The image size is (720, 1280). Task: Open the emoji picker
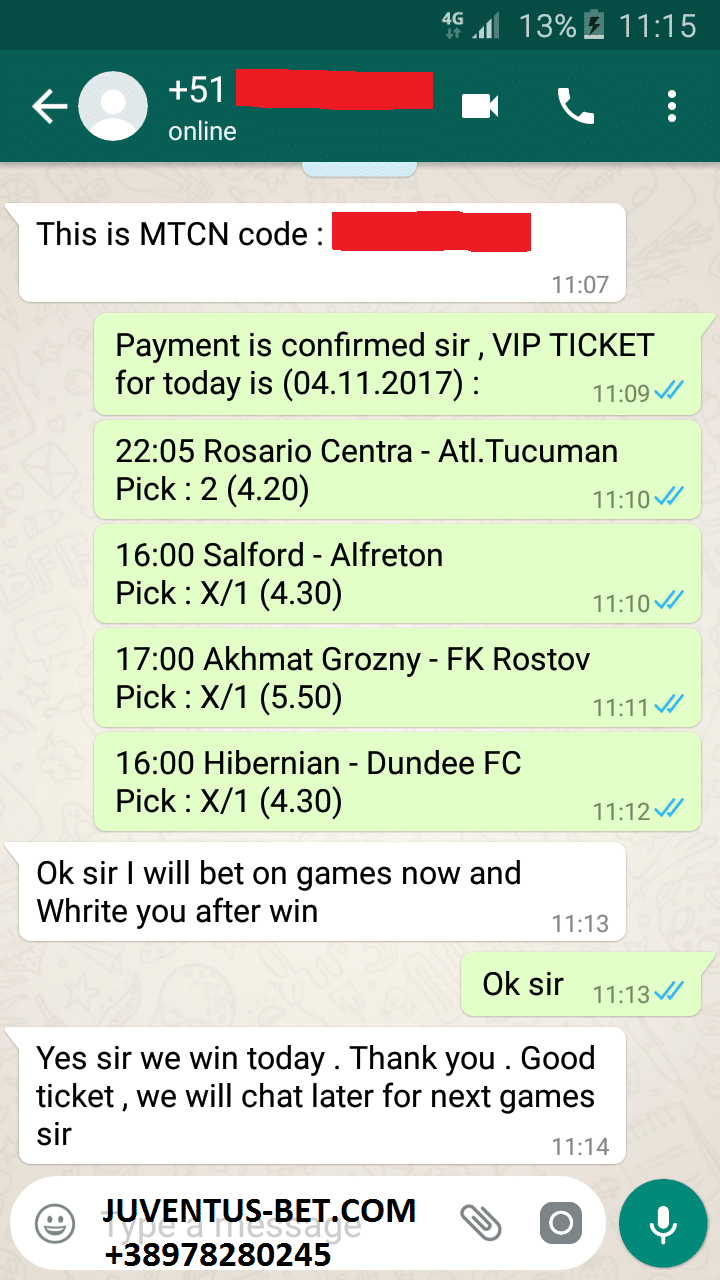click(55, 1222)
